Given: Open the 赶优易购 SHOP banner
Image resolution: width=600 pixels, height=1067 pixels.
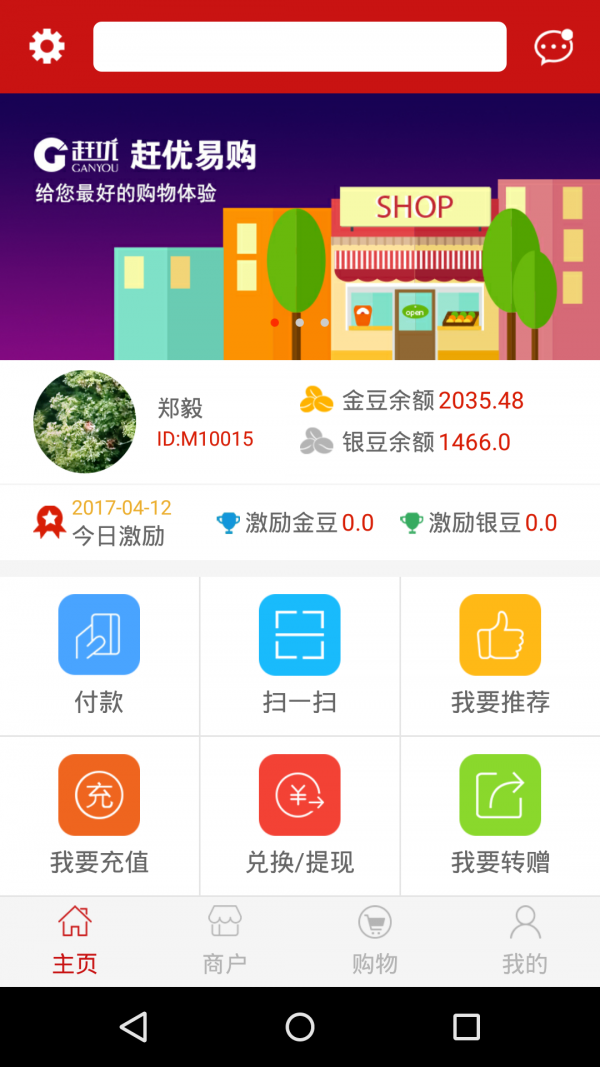Looking at the screenshot, I should coord(300,226).
